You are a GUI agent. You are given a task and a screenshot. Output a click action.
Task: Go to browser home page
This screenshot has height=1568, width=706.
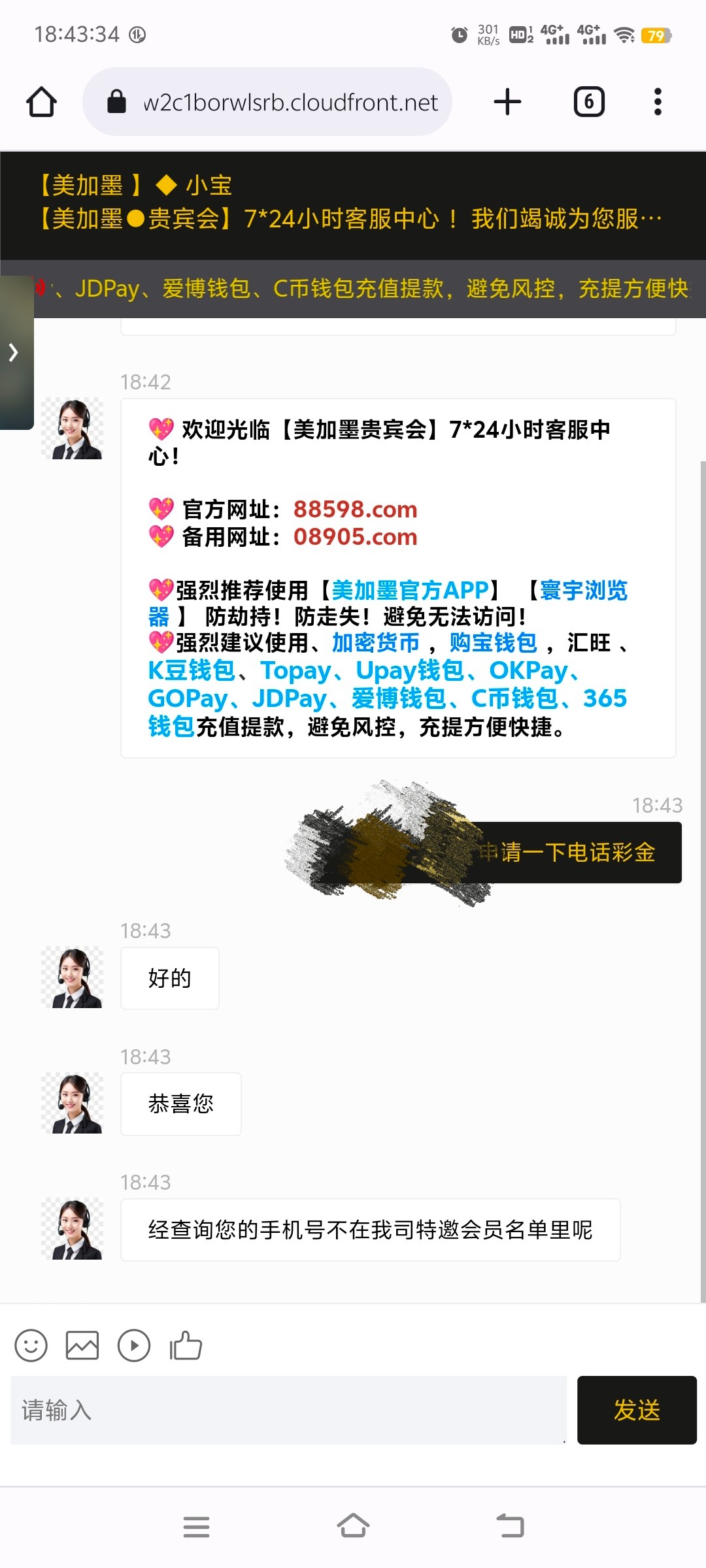(41, 102)
